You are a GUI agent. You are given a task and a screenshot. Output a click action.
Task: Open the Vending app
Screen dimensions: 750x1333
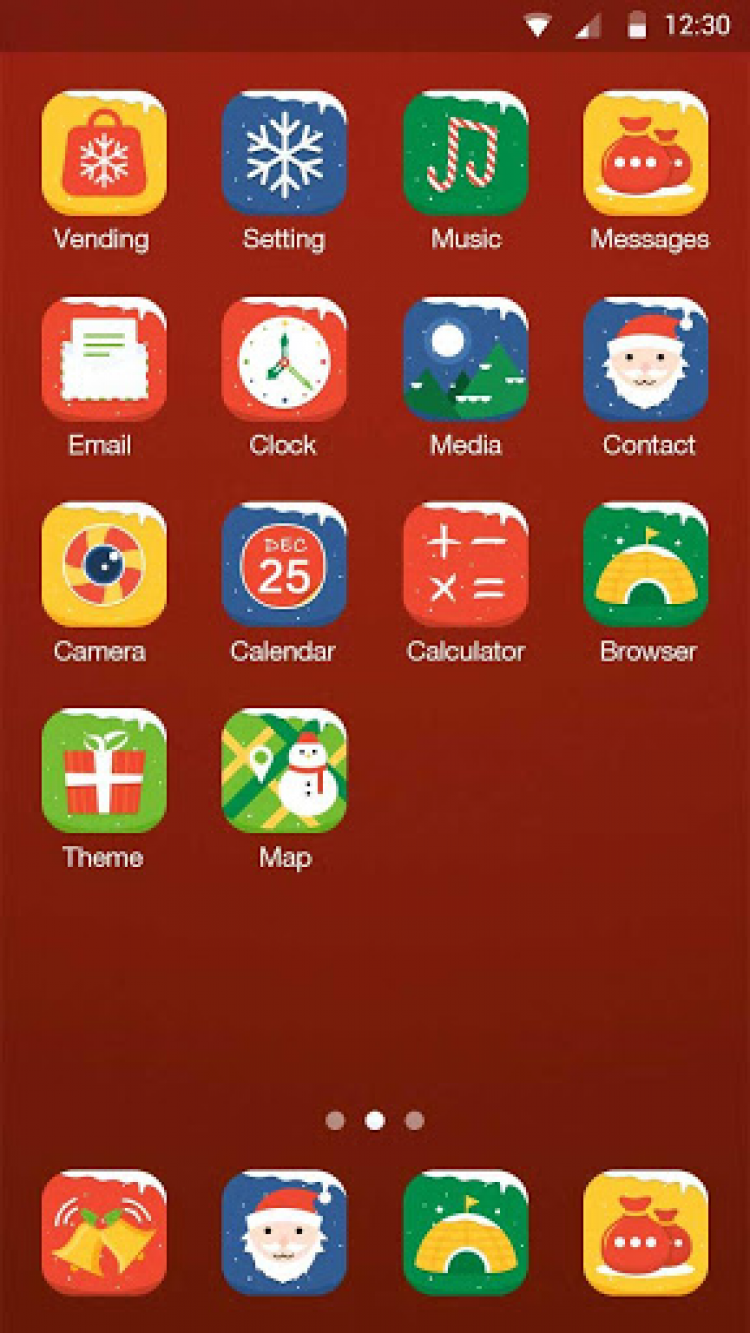pyautogui.click(x=103, y=154)
